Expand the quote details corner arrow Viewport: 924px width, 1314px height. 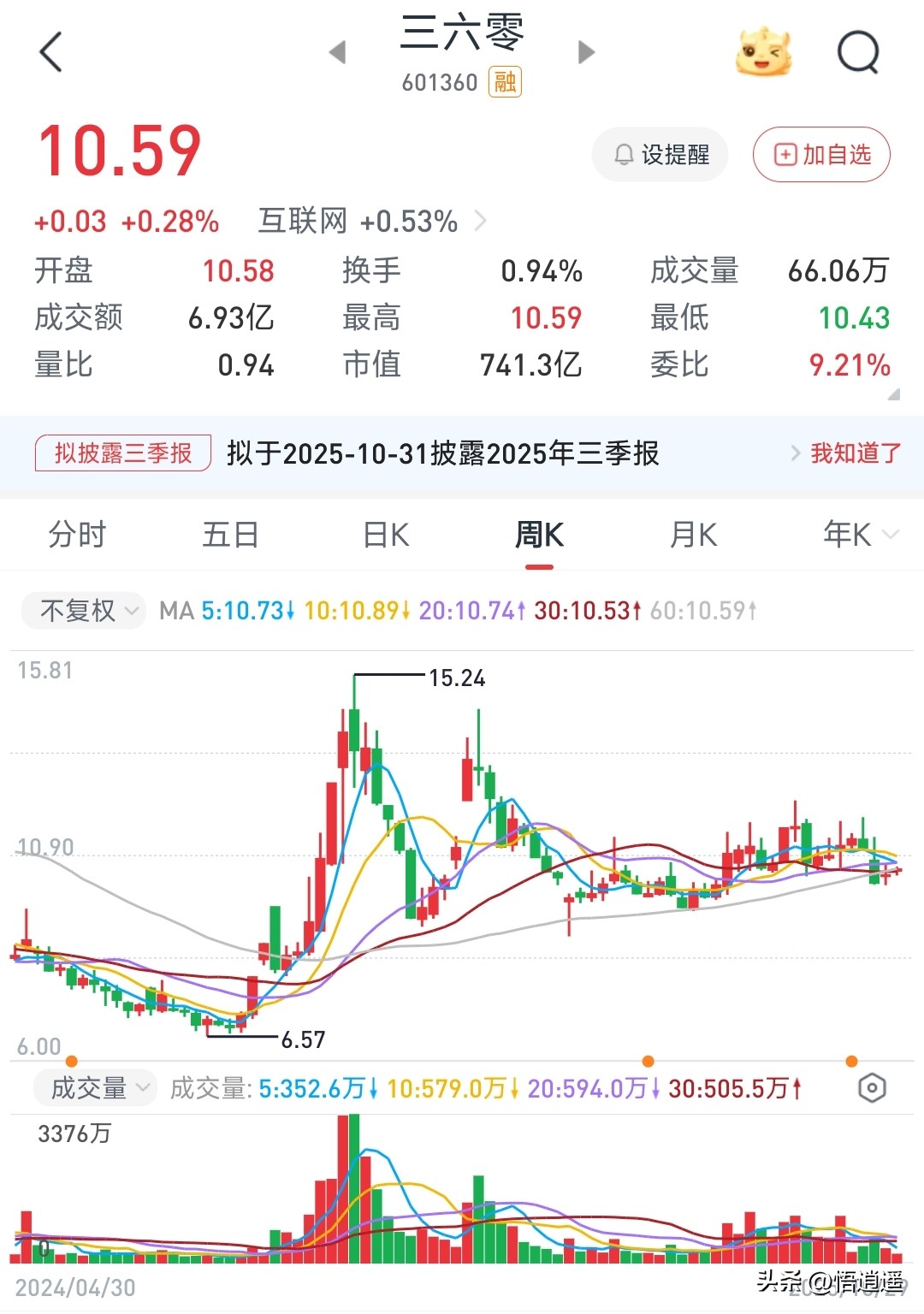(893, 394)
